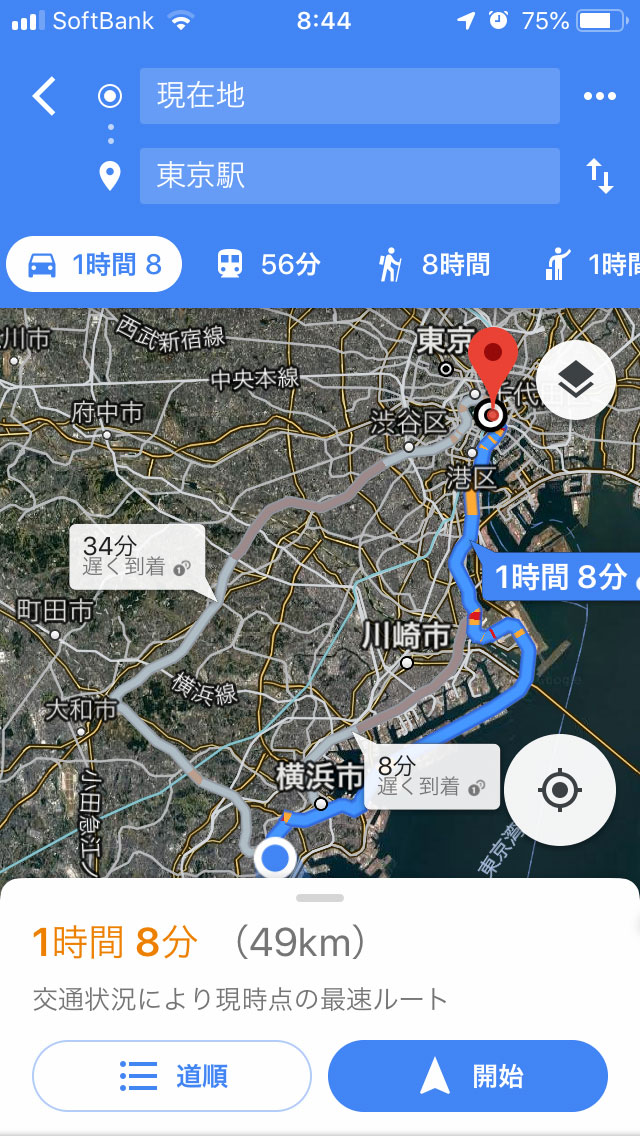Screen dimensions: 640x1136
Task: Center the map on my location
Action: click(559, 790)
